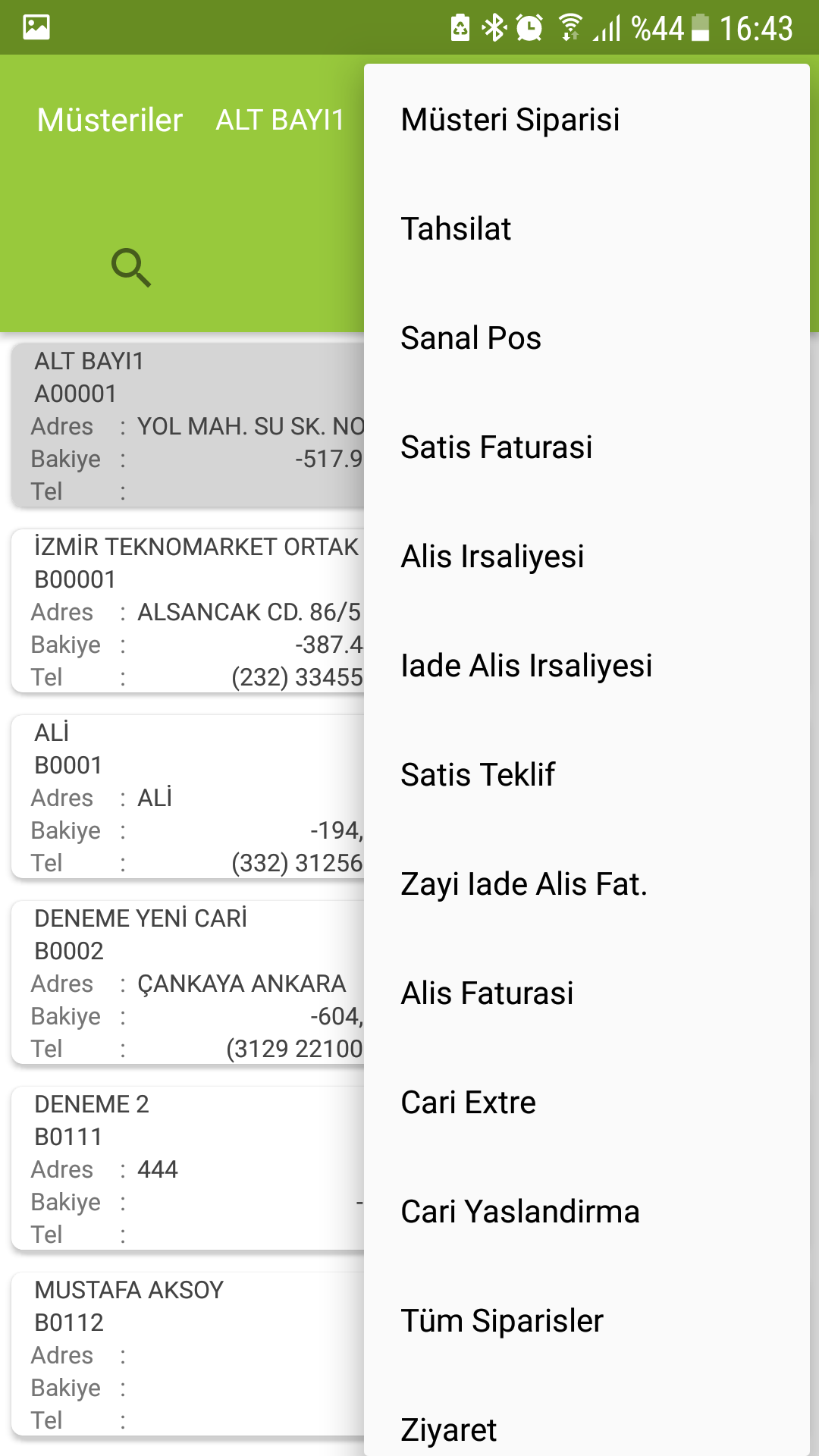Show Tüm Siparisler
819x1456 pixels.
coord(502,1321)
